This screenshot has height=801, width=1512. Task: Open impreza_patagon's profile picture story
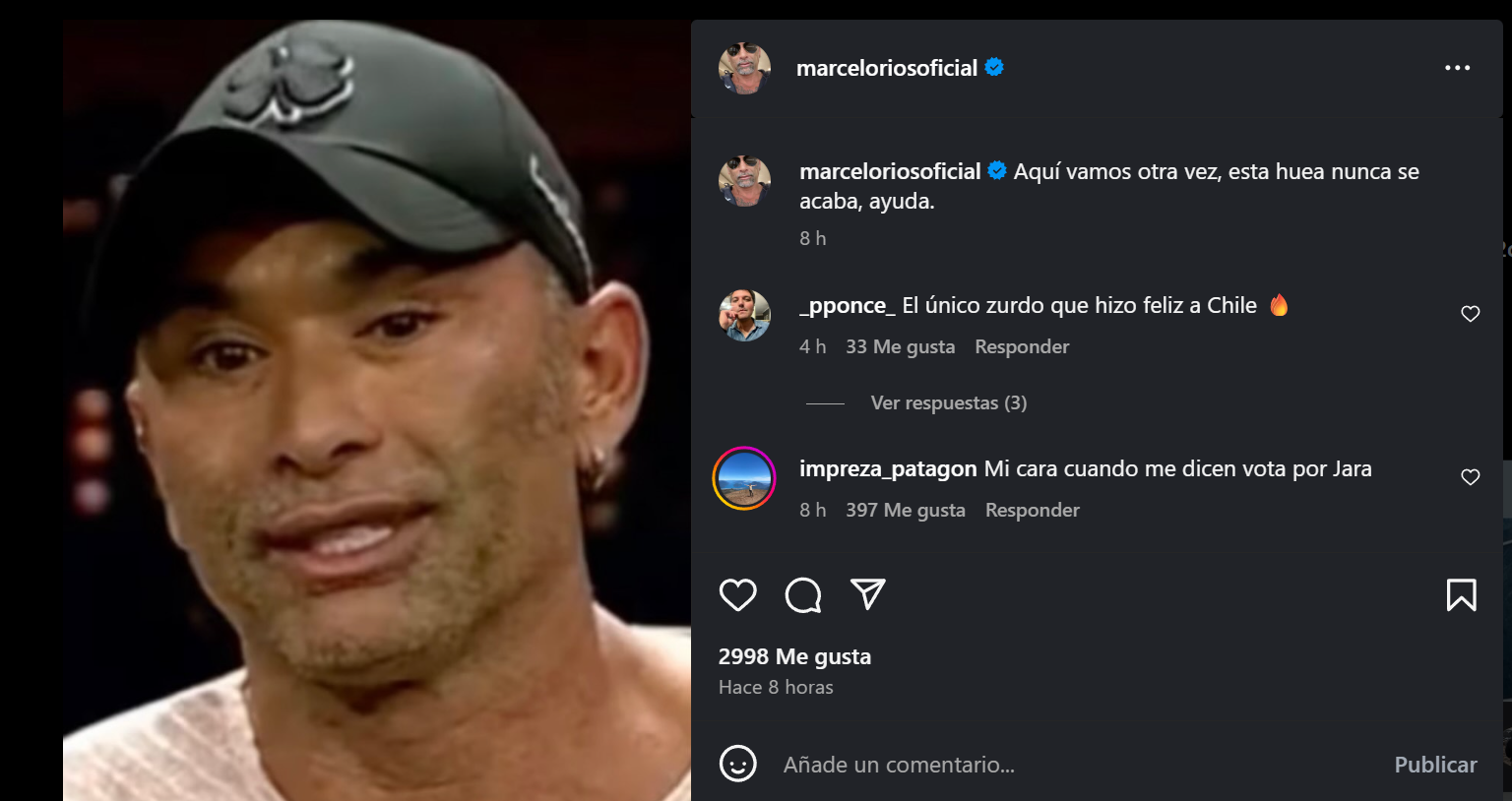744,478
